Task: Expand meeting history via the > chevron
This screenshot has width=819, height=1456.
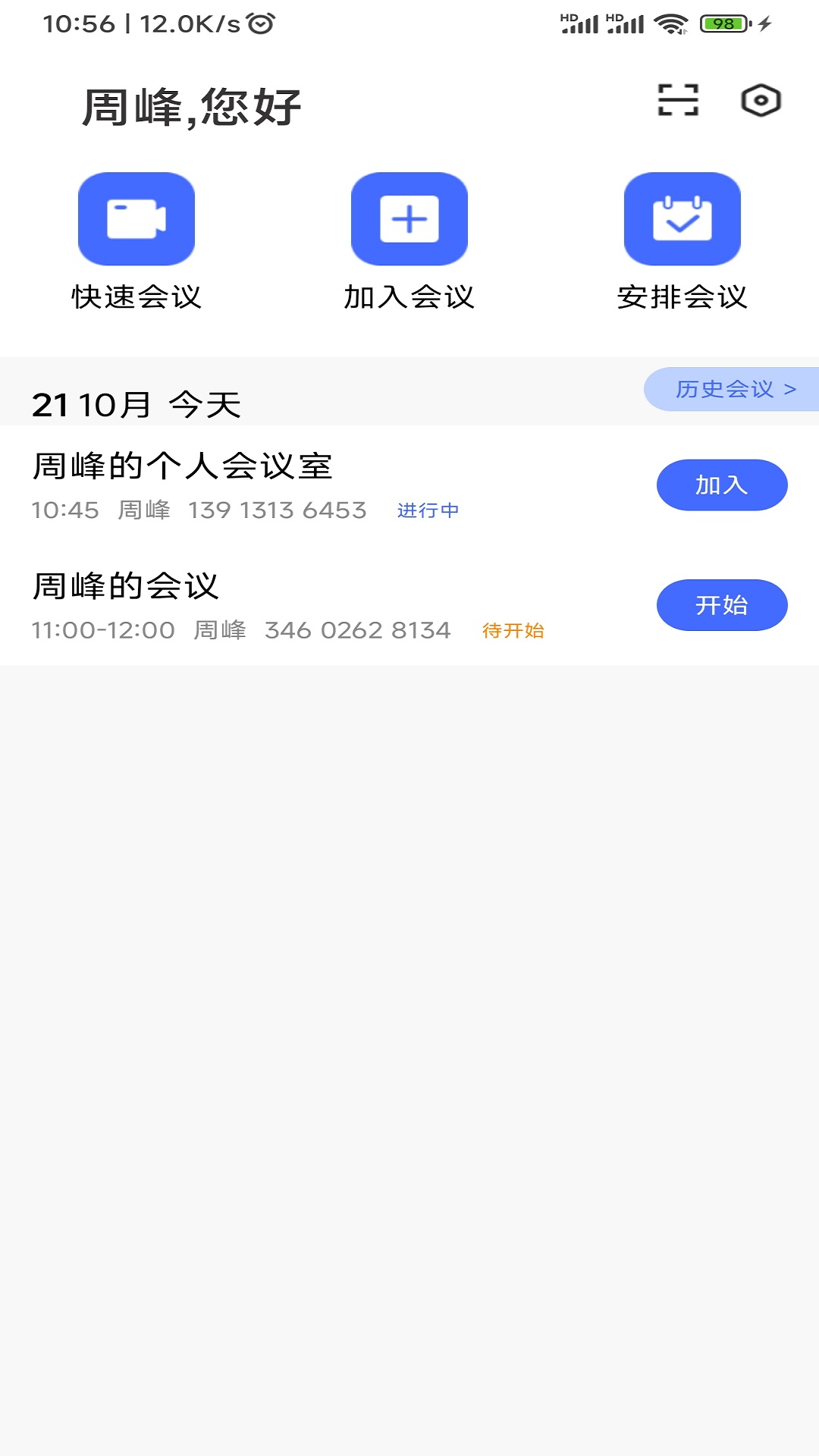Action: 789,389
